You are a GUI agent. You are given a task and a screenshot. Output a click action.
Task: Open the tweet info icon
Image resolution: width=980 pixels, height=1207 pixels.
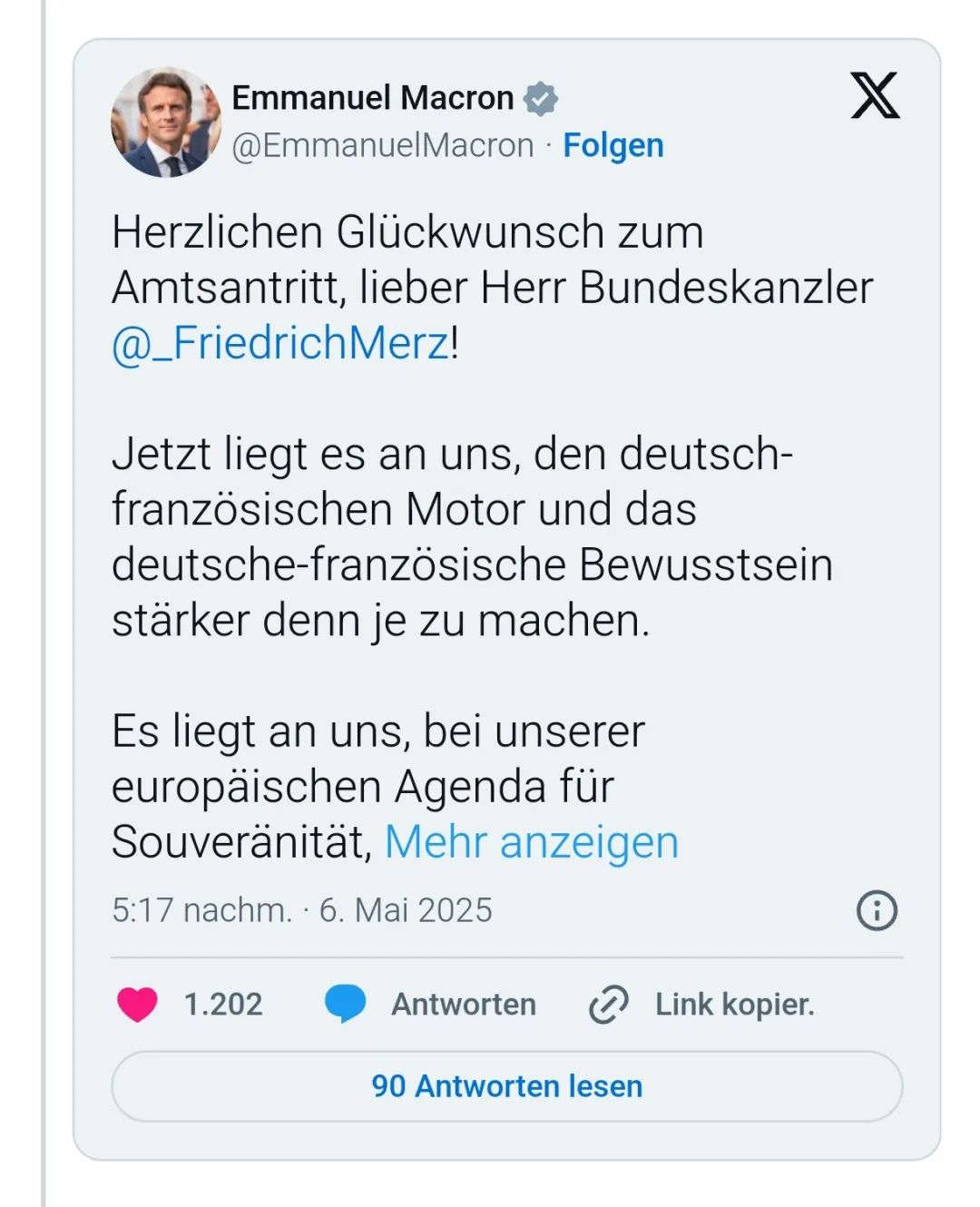pos(877,909)
